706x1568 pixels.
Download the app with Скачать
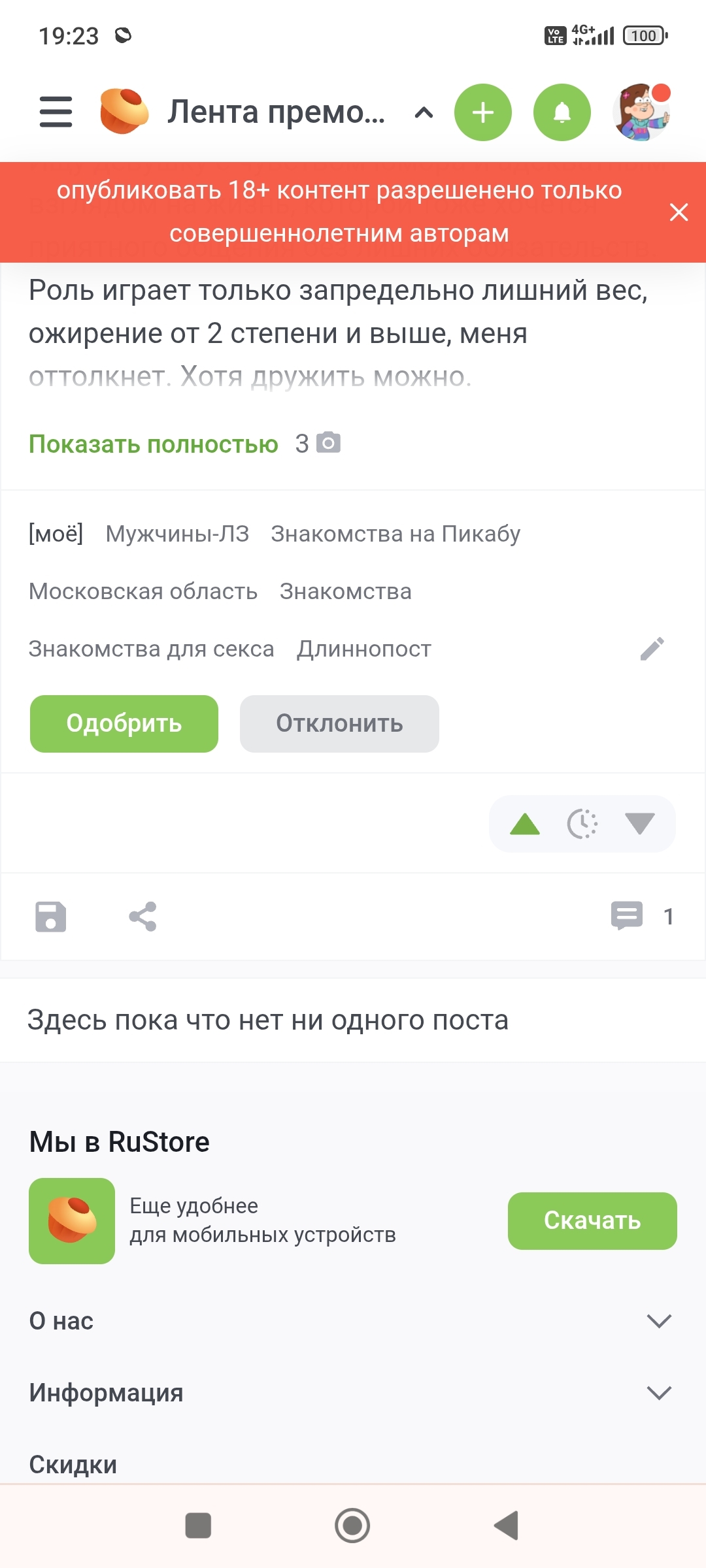click(x=592, y=1220)
